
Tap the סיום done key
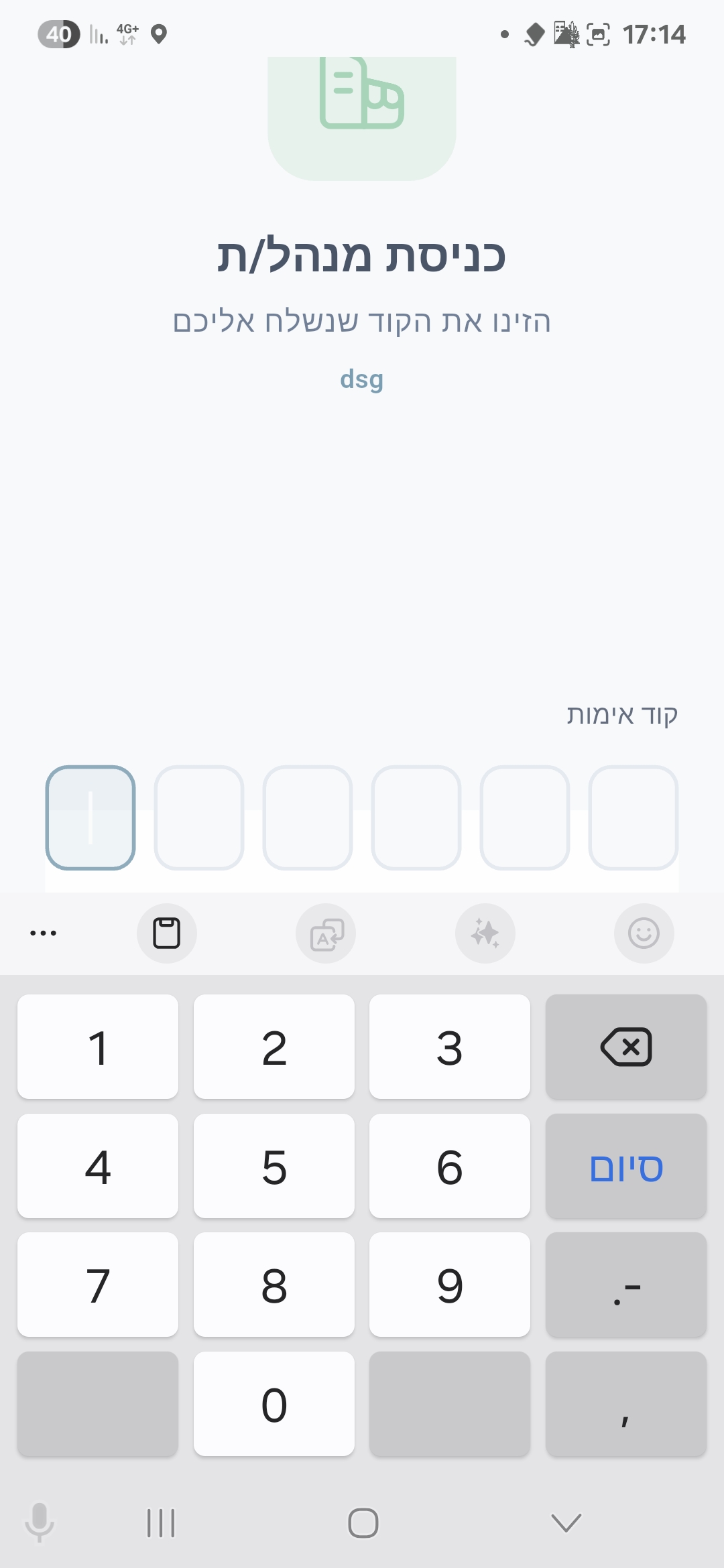(625, 1166)
